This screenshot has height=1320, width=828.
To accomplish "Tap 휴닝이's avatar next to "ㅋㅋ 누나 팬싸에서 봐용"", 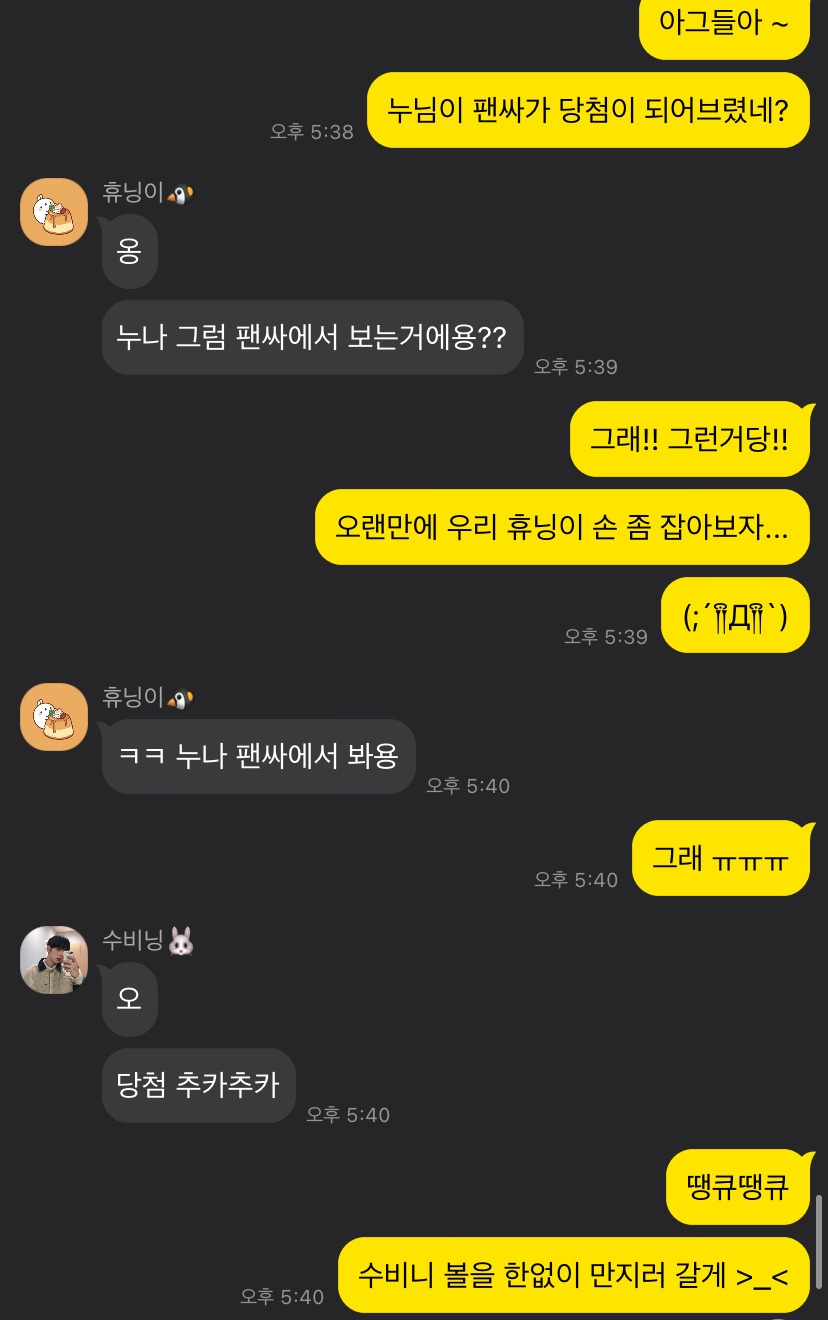I will [54, 717].
